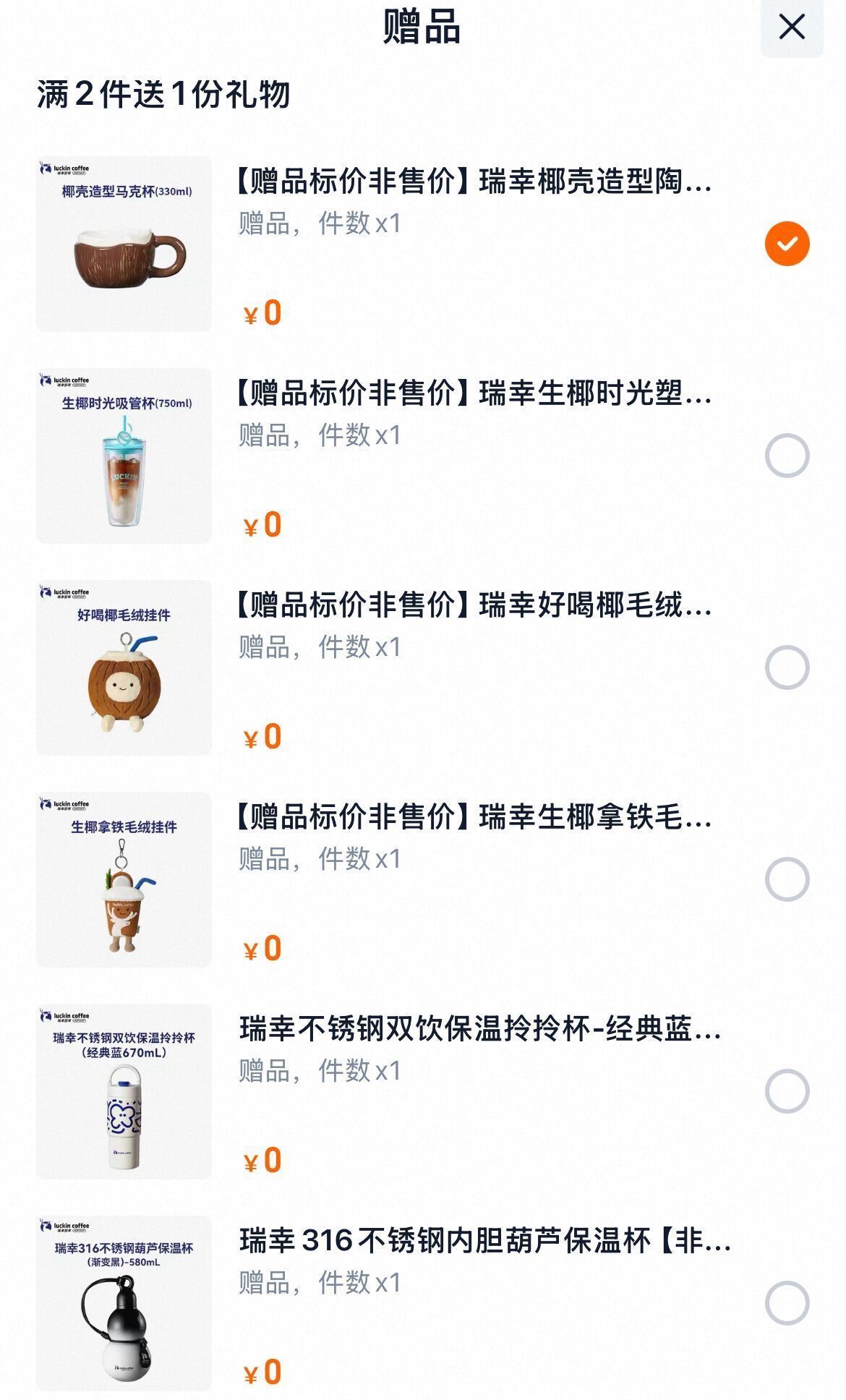846x1400 pixels.
Task: View the 生椰拿铁毛绒挂件 image
Action: (x=124, y=880)
